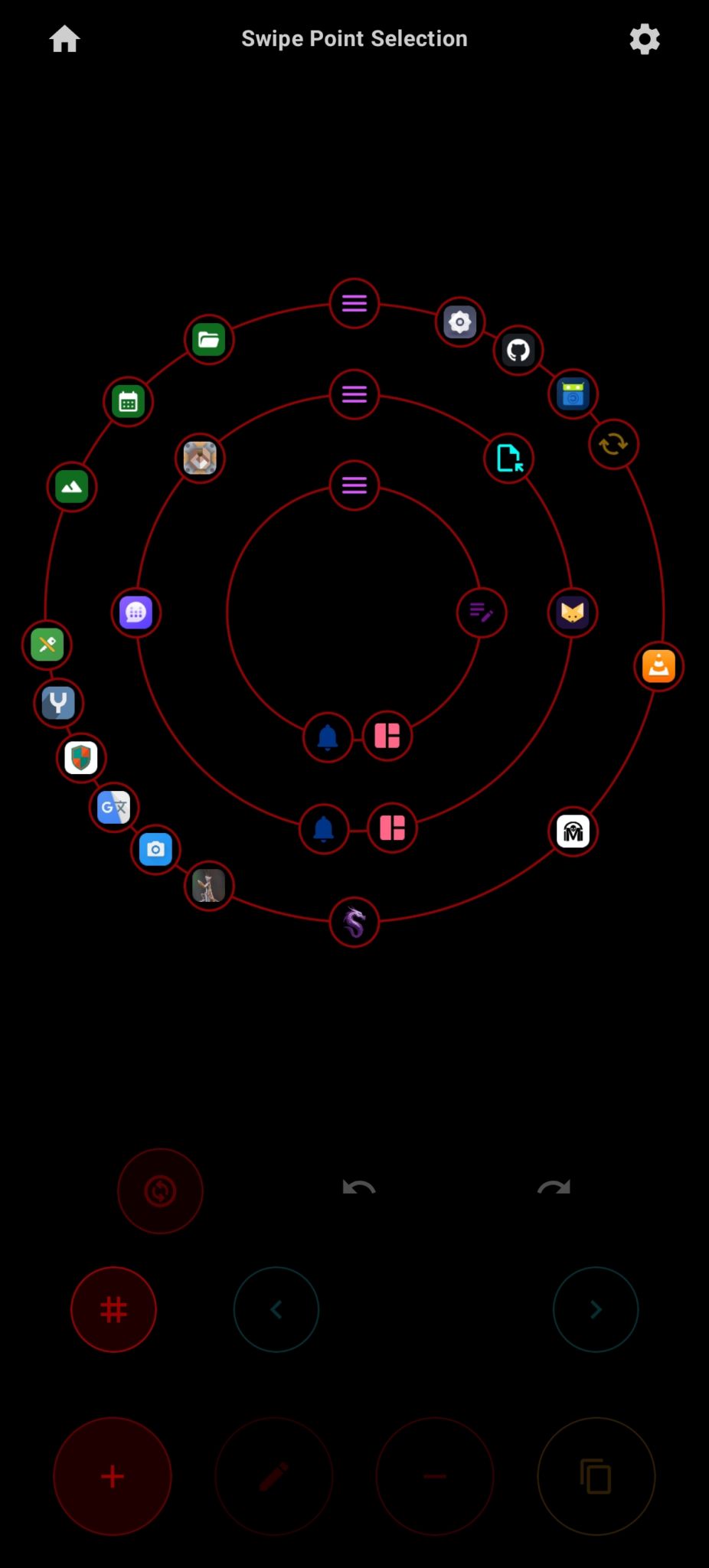Select the outermost ring menu point
Viewport: 709px width, 1568px height.
coord(354,304)
